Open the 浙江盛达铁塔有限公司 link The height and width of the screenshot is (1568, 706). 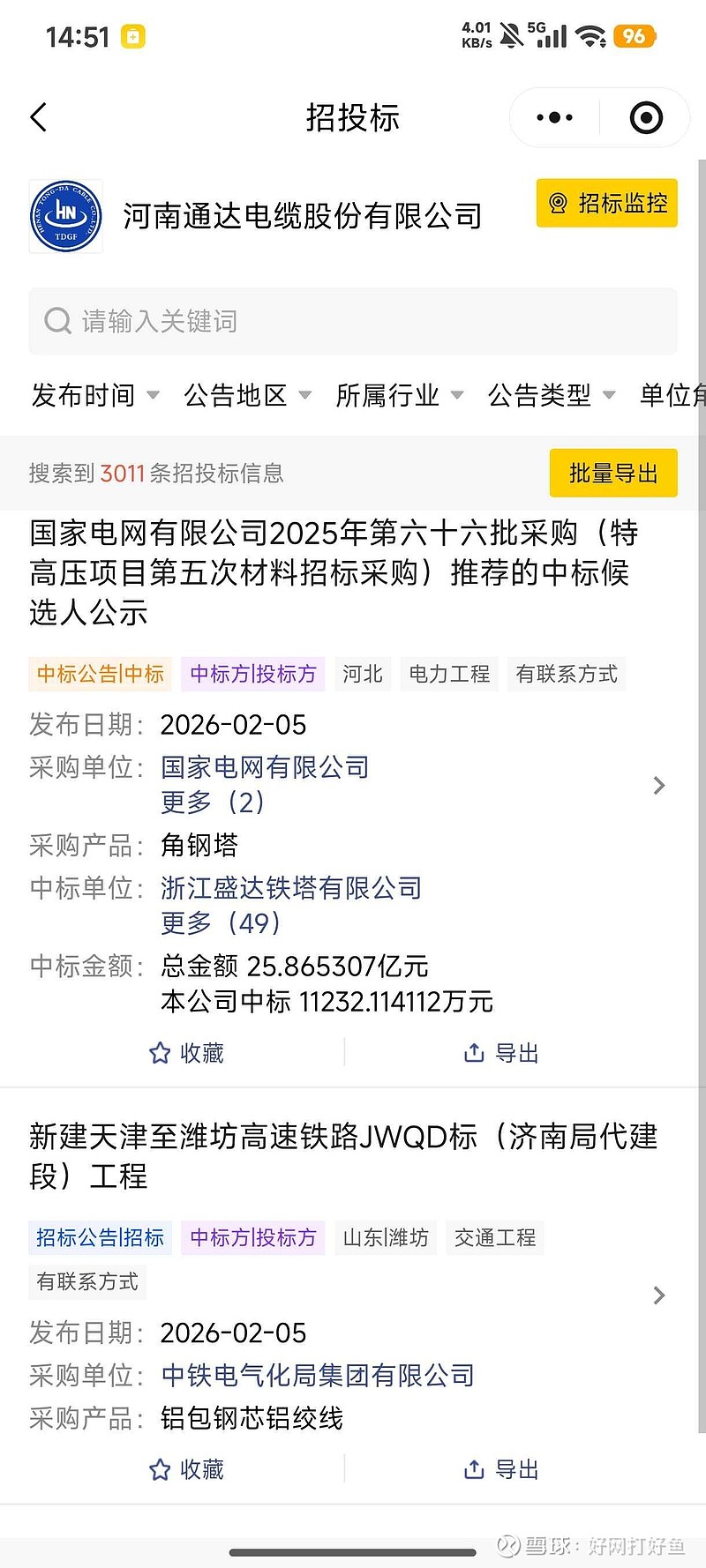click(x=289, y=888)
